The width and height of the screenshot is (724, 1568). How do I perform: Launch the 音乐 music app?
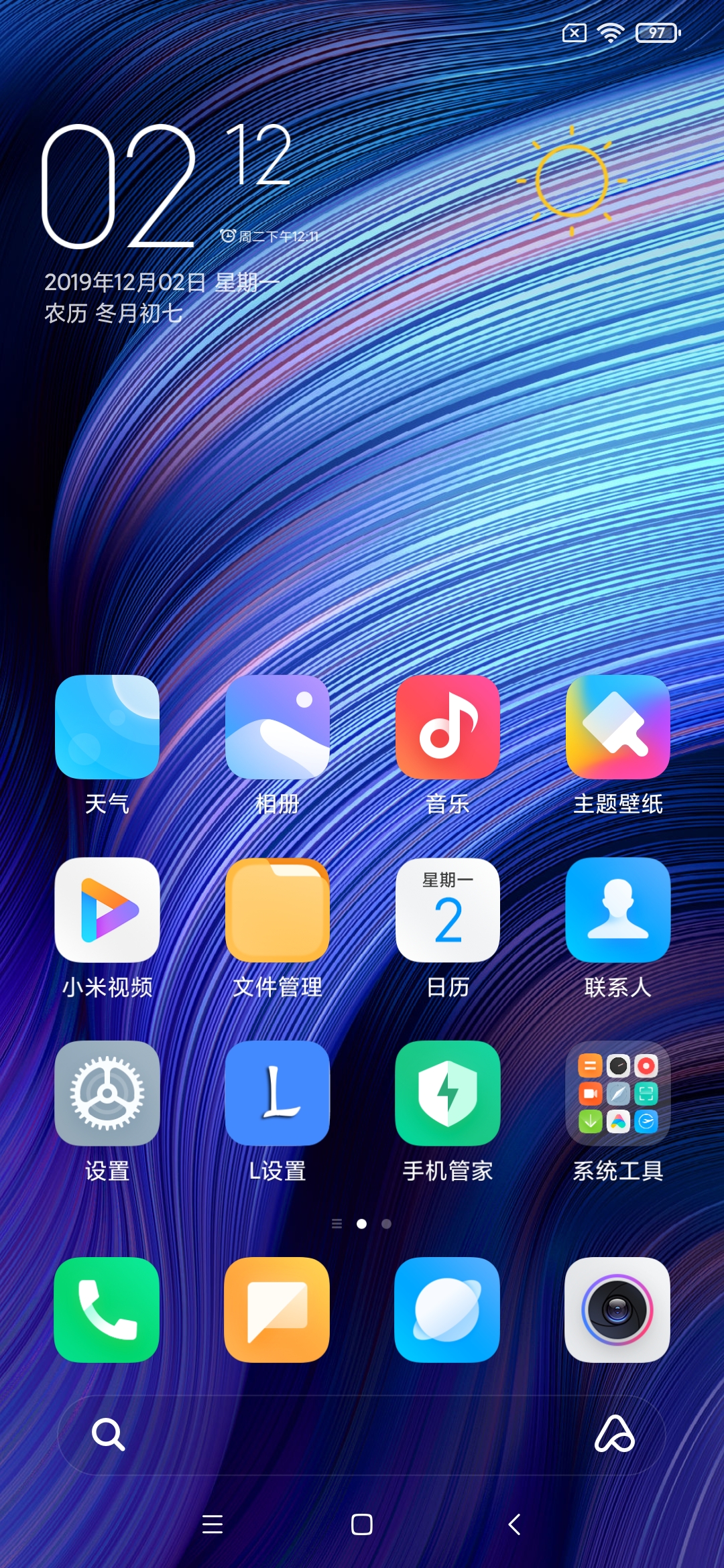click(448, 727)
